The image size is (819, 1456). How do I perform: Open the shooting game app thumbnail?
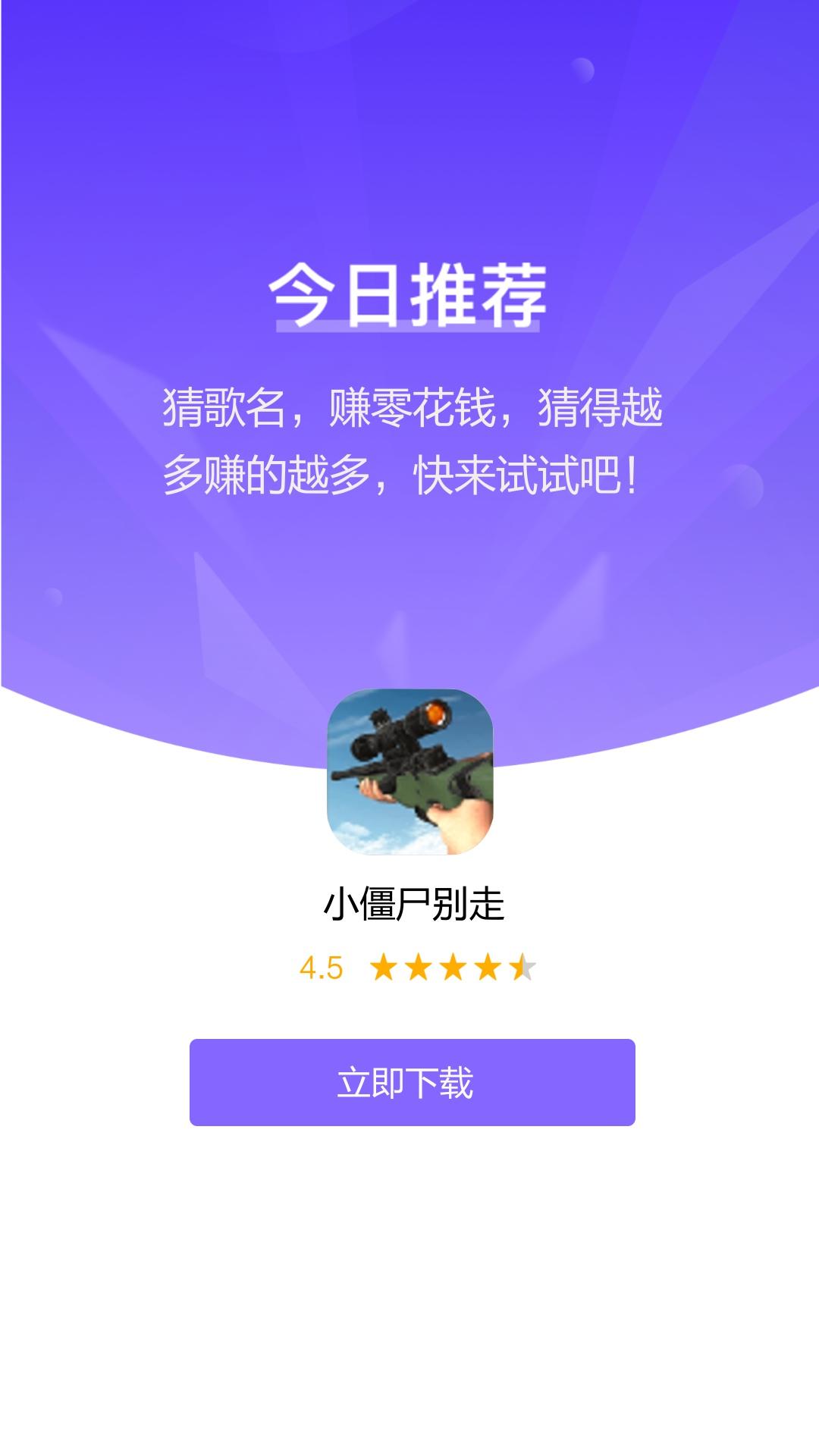click(x=409, y=775)
